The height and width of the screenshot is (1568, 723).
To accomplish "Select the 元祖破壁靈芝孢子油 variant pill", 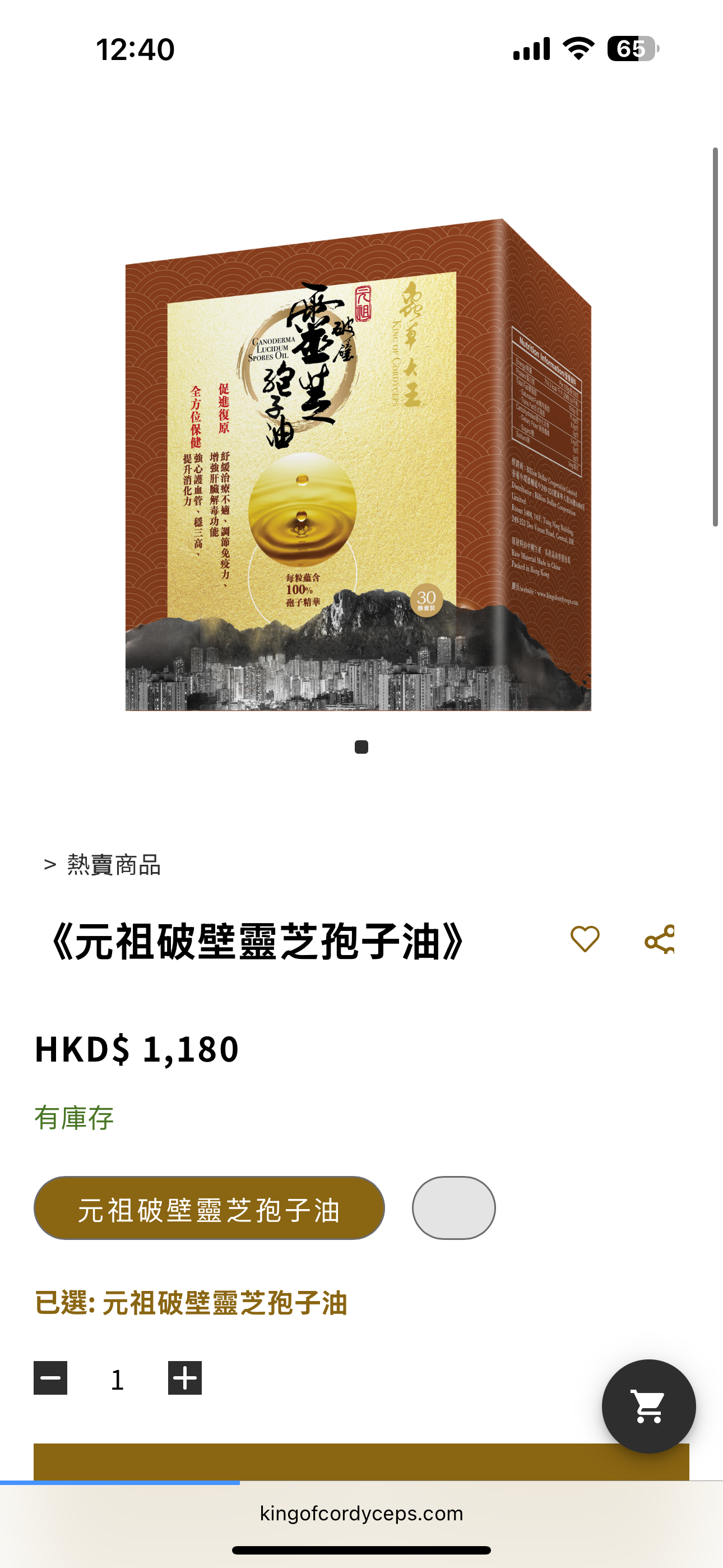I will 210,1207.
